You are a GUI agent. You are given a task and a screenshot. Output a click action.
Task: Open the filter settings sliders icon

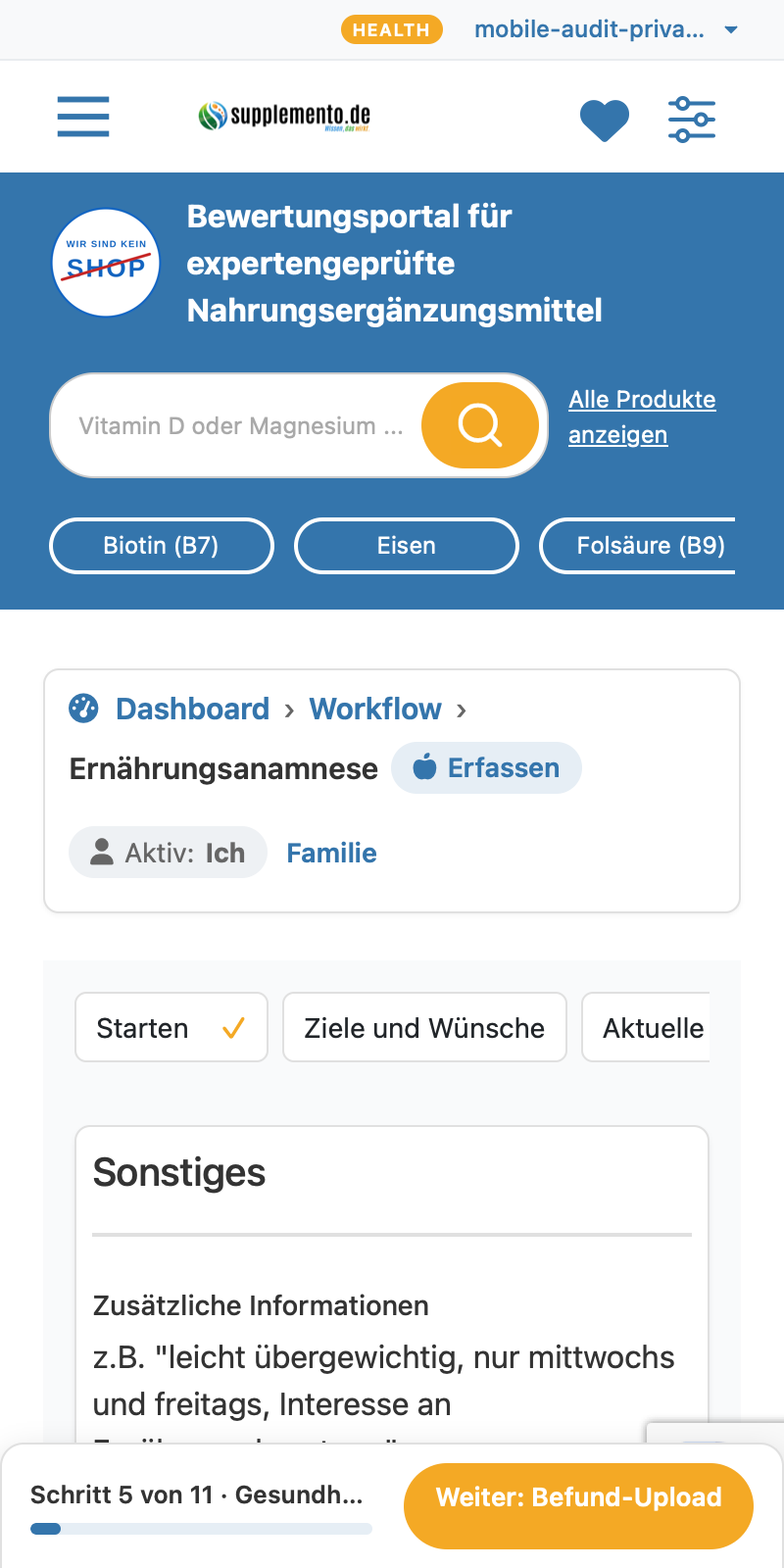coord(692,120)
